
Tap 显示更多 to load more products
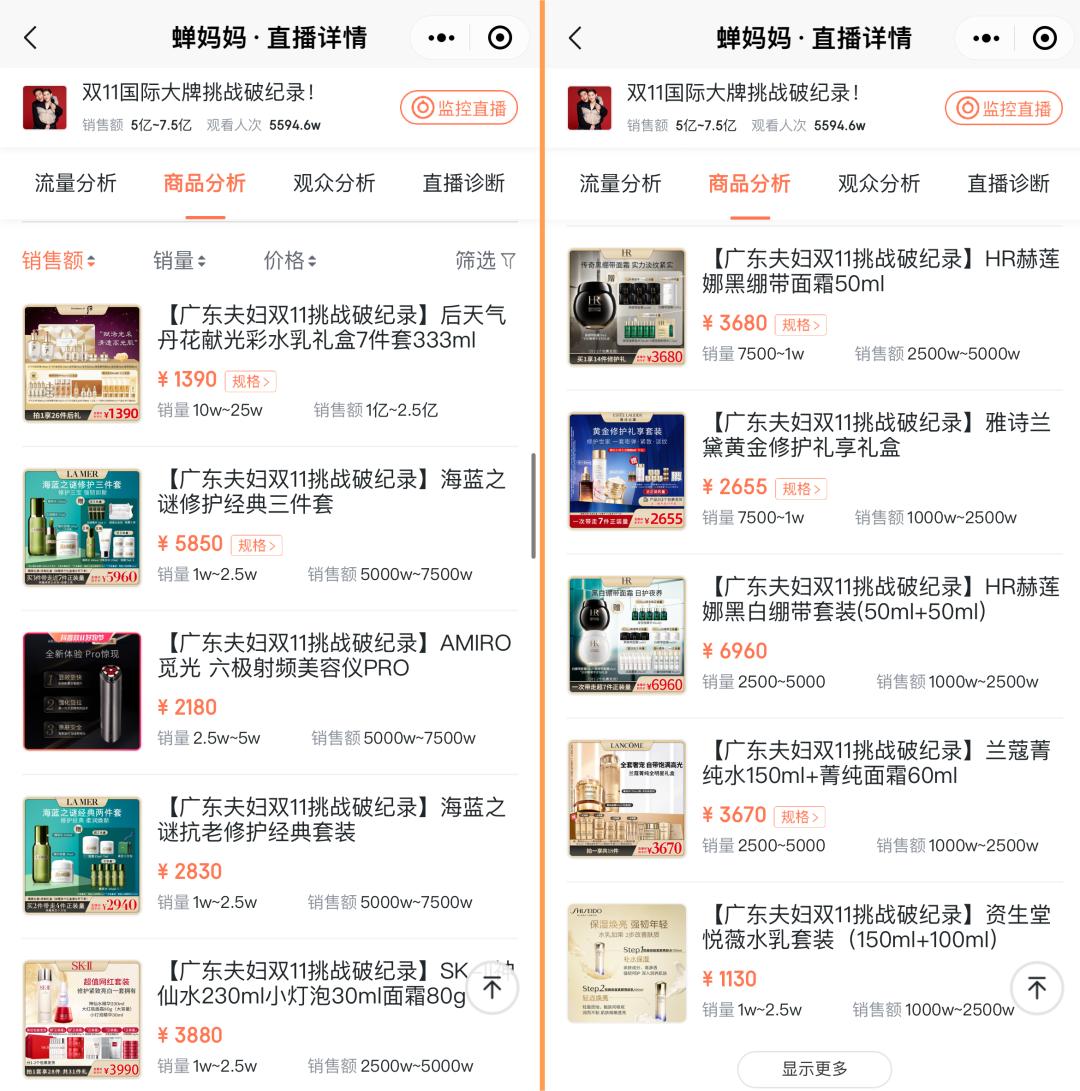pos(814,1069)
